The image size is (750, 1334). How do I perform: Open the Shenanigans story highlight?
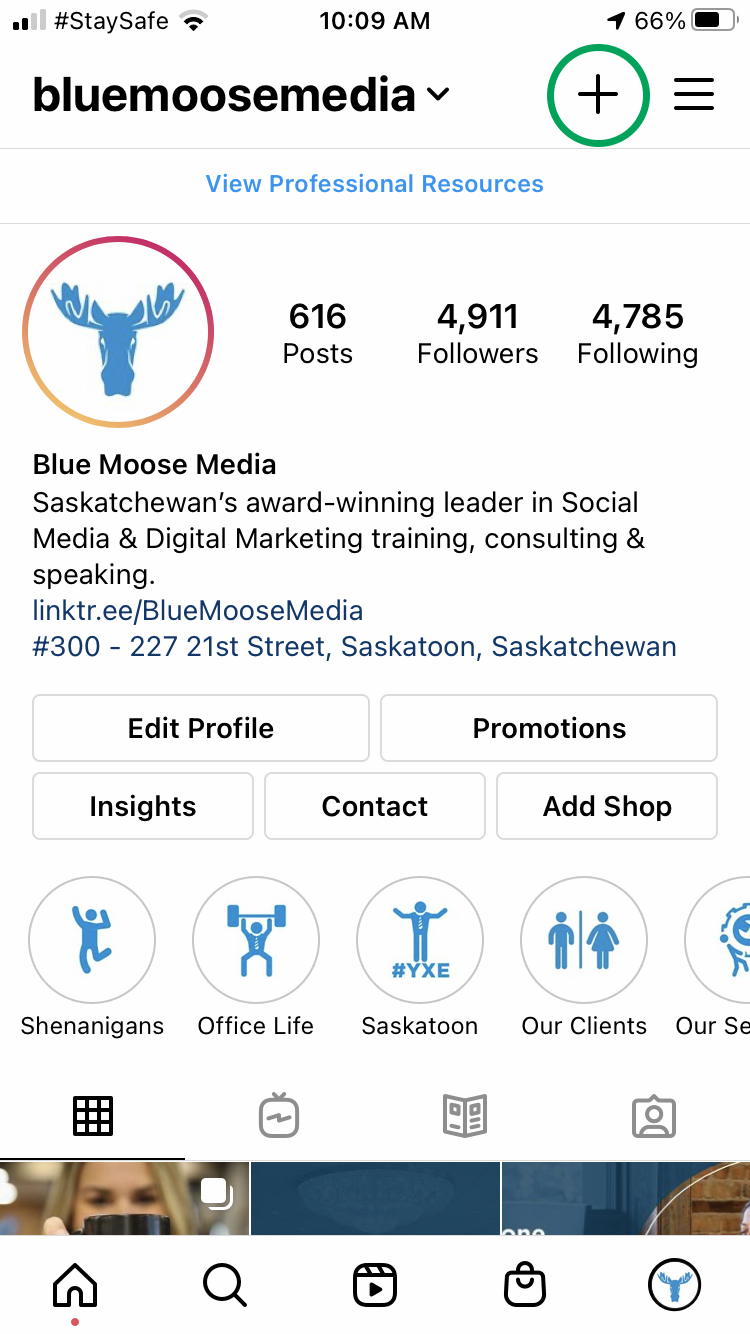tap(92, 941)
